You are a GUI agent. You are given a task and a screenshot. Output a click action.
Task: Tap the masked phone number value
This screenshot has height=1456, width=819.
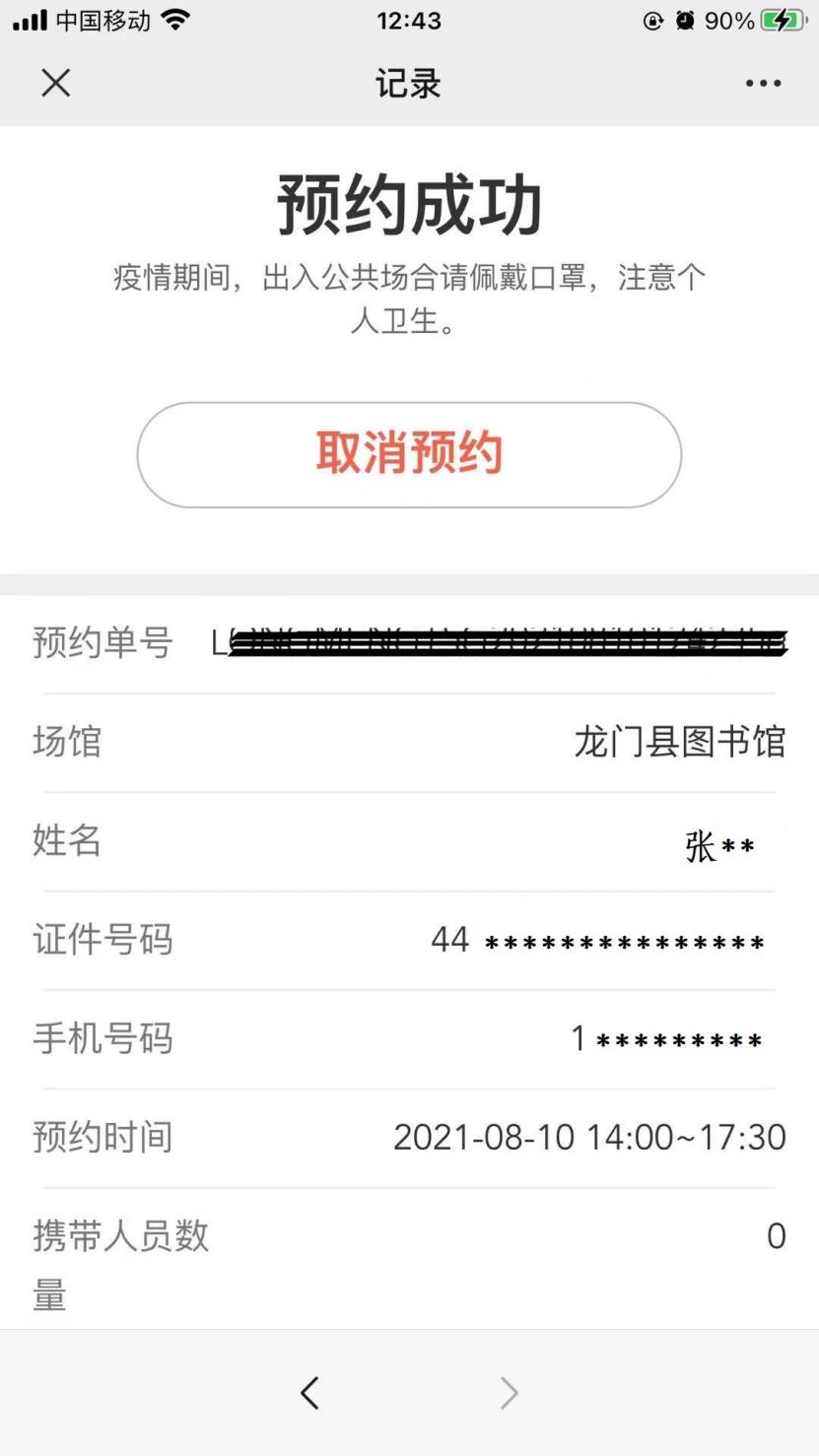point(670,1038)
